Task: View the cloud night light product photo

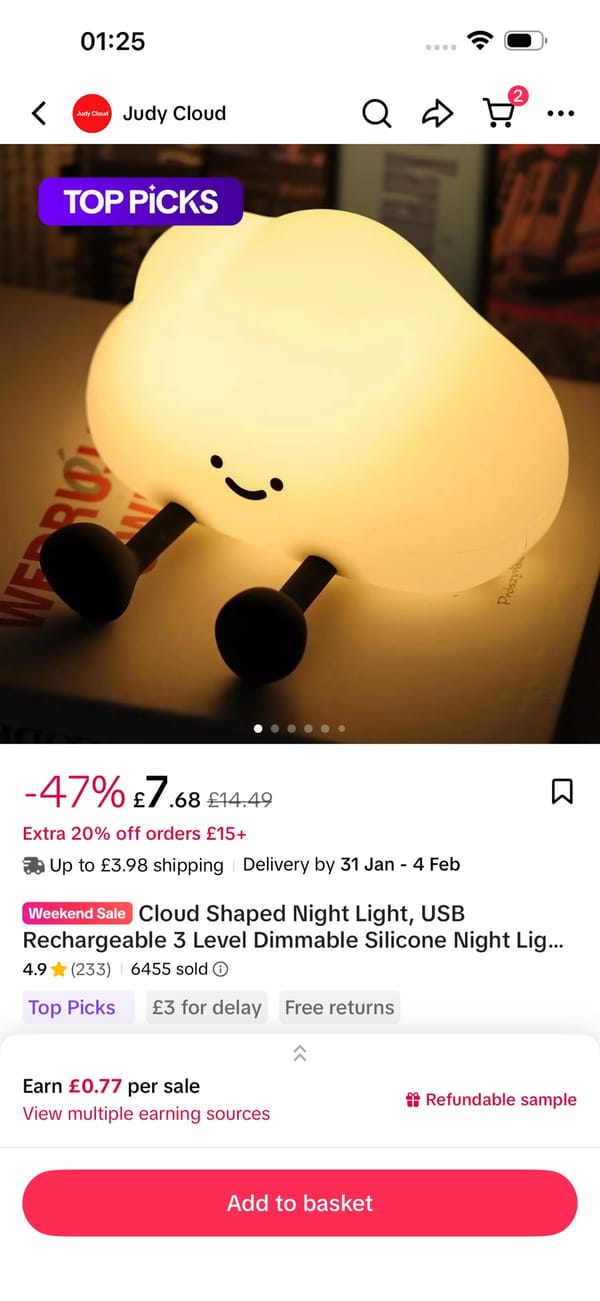Action: pyautogui.click(x=300, y=440)
